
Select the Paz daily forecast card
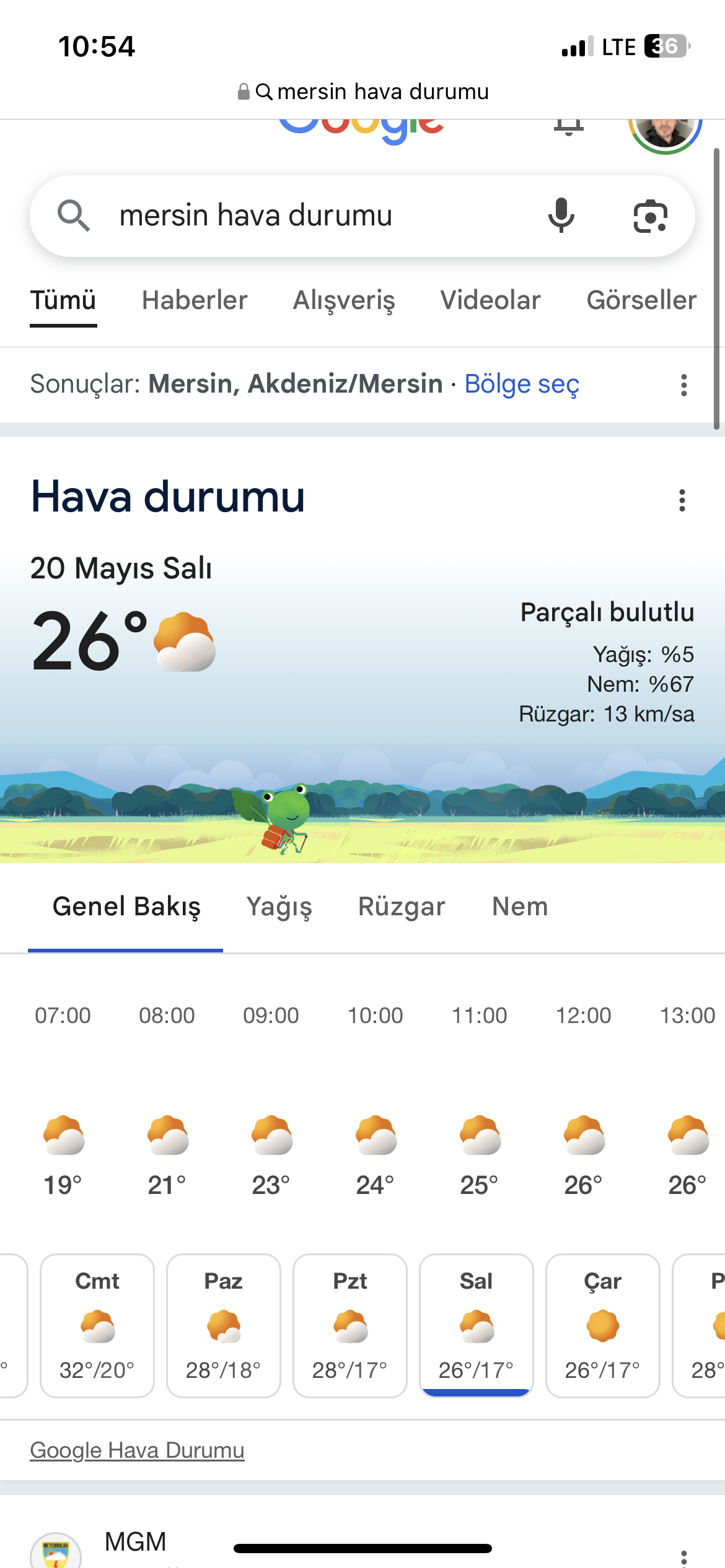[224, 1325]
